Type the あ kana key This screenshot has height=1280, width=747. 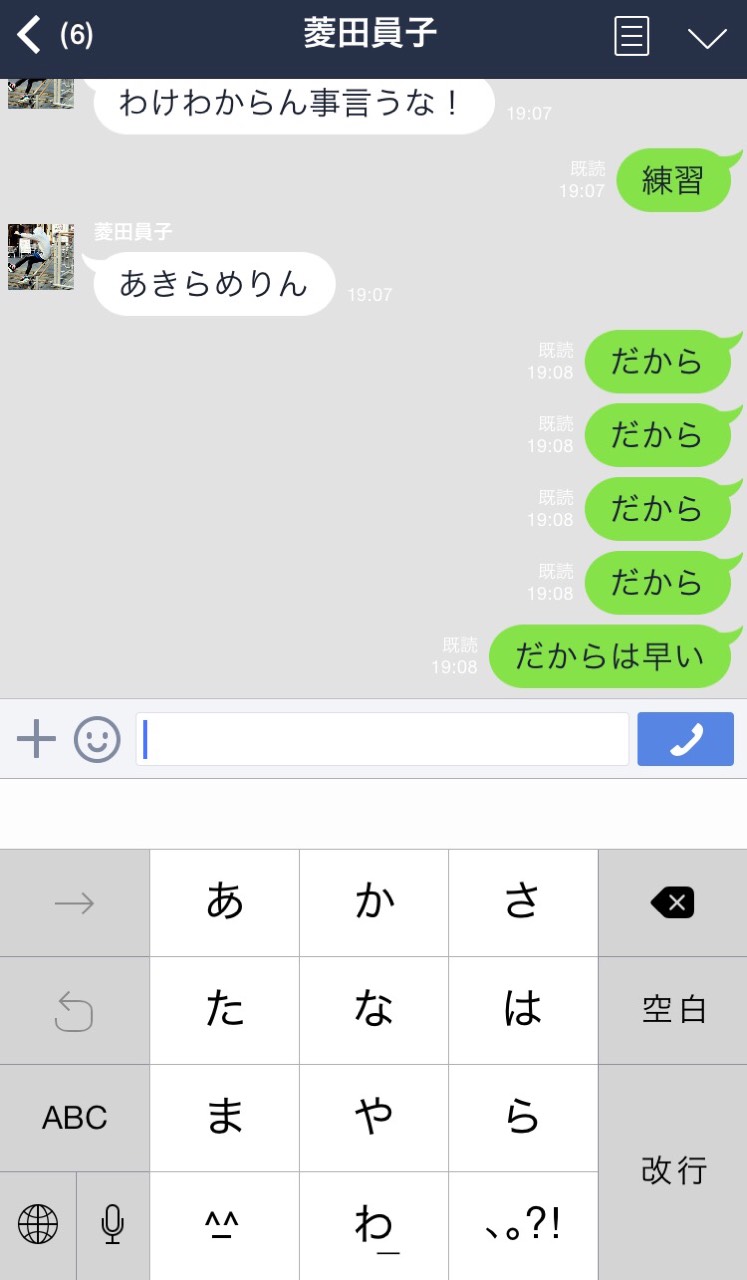pos(224,903)
